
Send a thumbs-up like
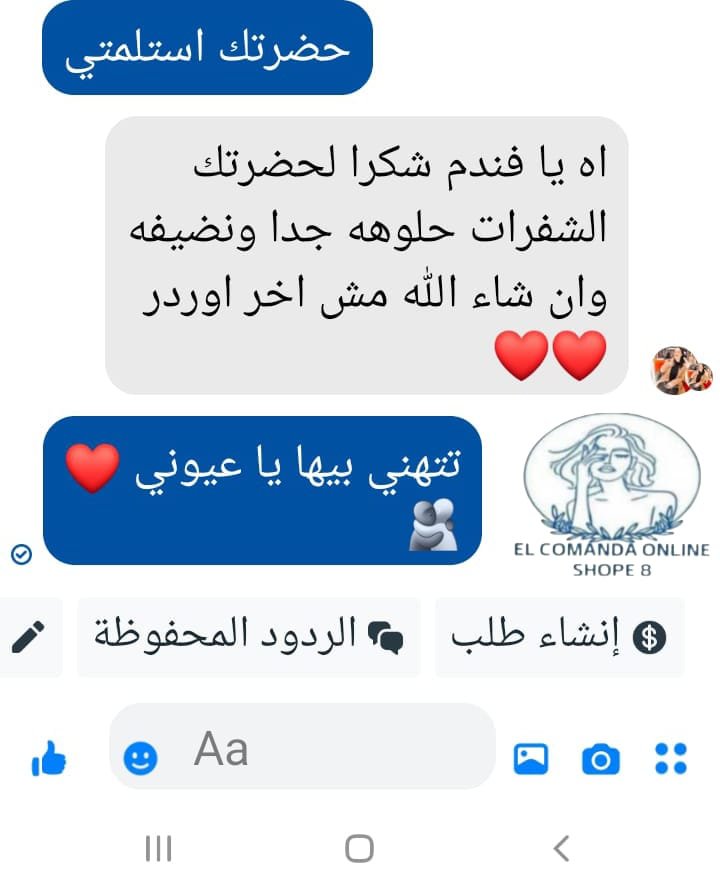click(x=48, y=759)
